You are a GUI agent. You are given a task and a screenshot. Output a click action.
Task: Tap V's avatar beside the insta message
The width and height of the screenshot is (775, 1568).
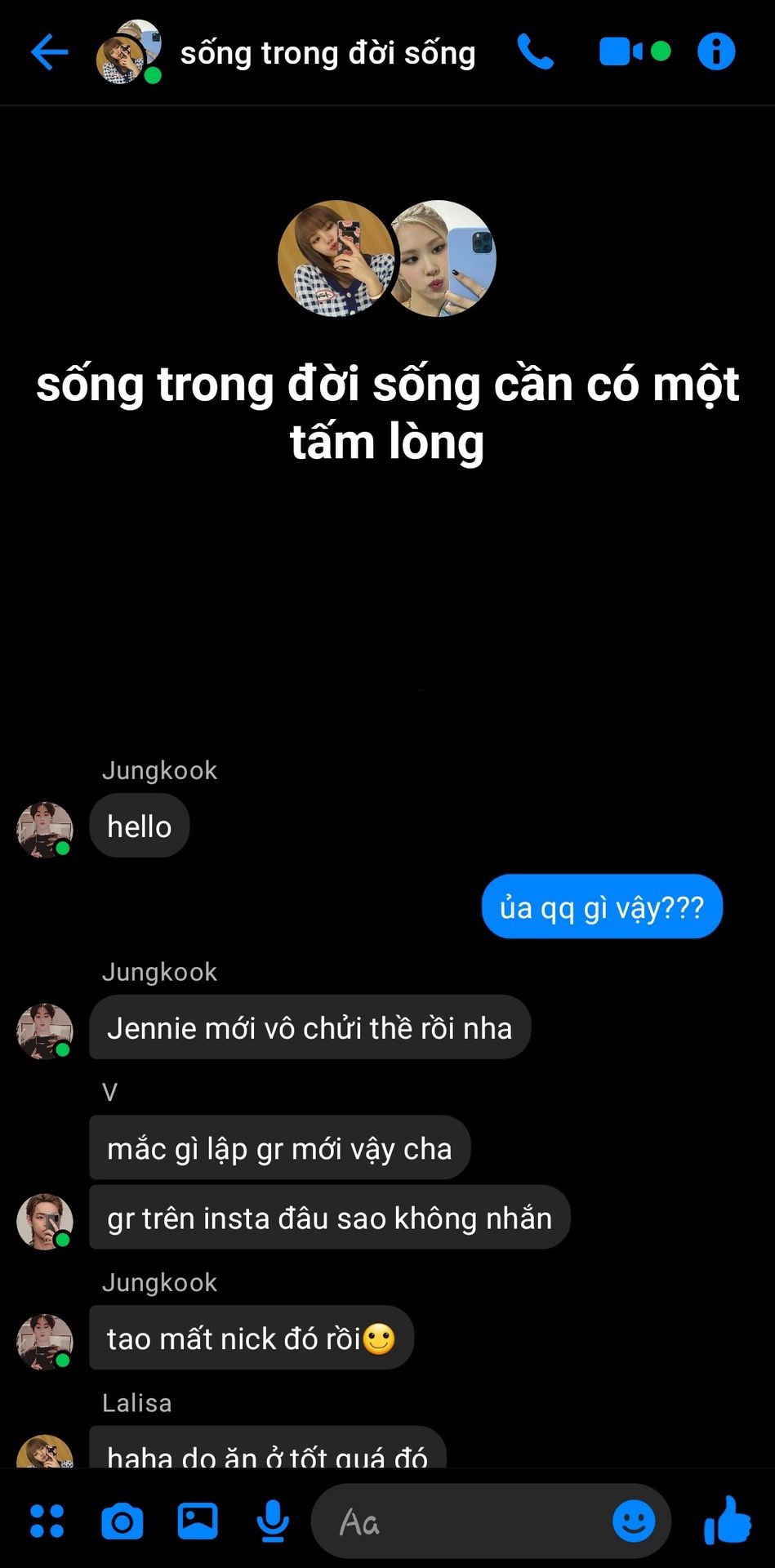[x=45, y=1221]
